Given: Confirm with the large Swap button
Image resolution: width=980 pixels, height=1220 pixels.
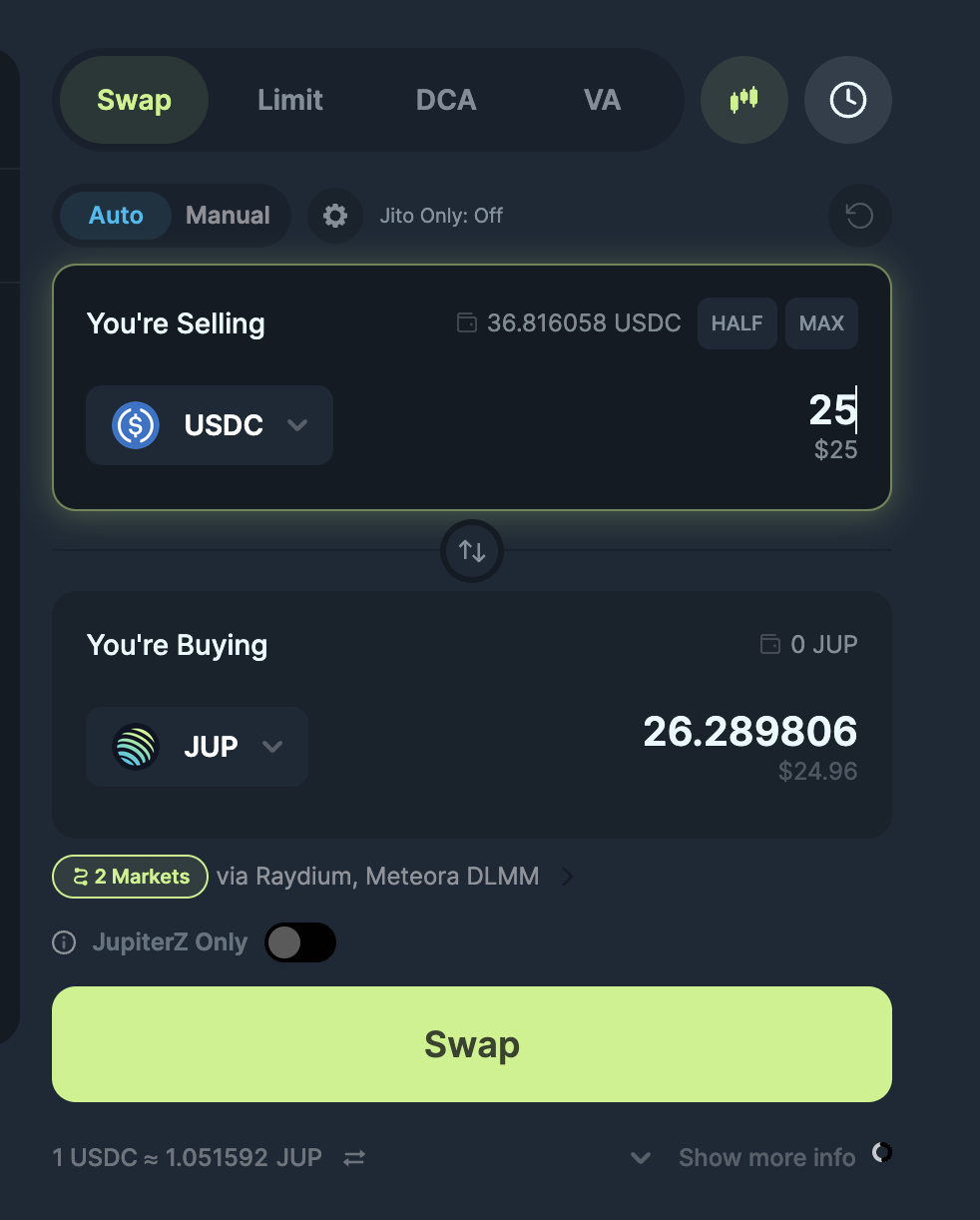Looking at the screenshot, I should 472,1044.
